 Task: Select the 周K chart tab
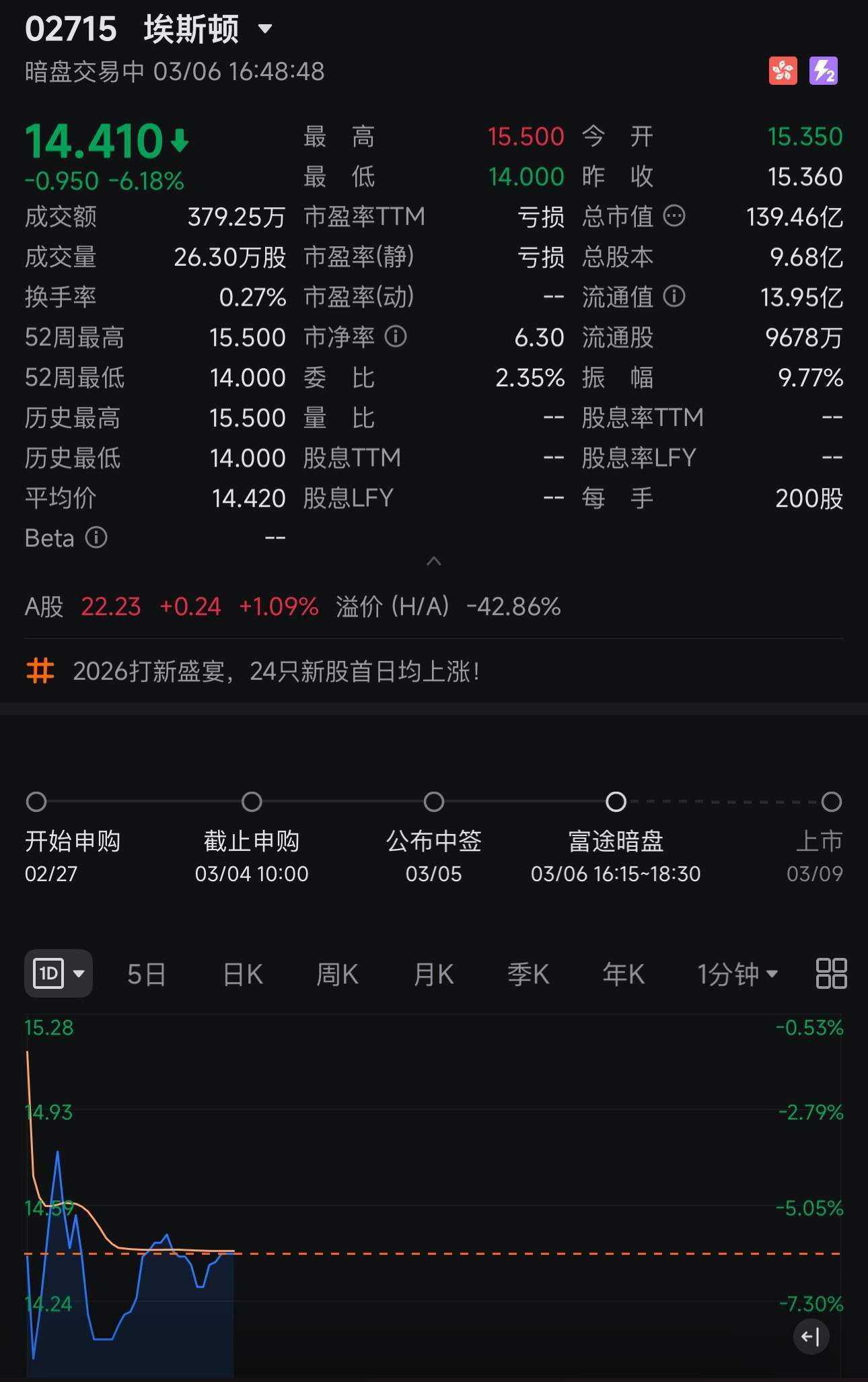tap(337, 974)
